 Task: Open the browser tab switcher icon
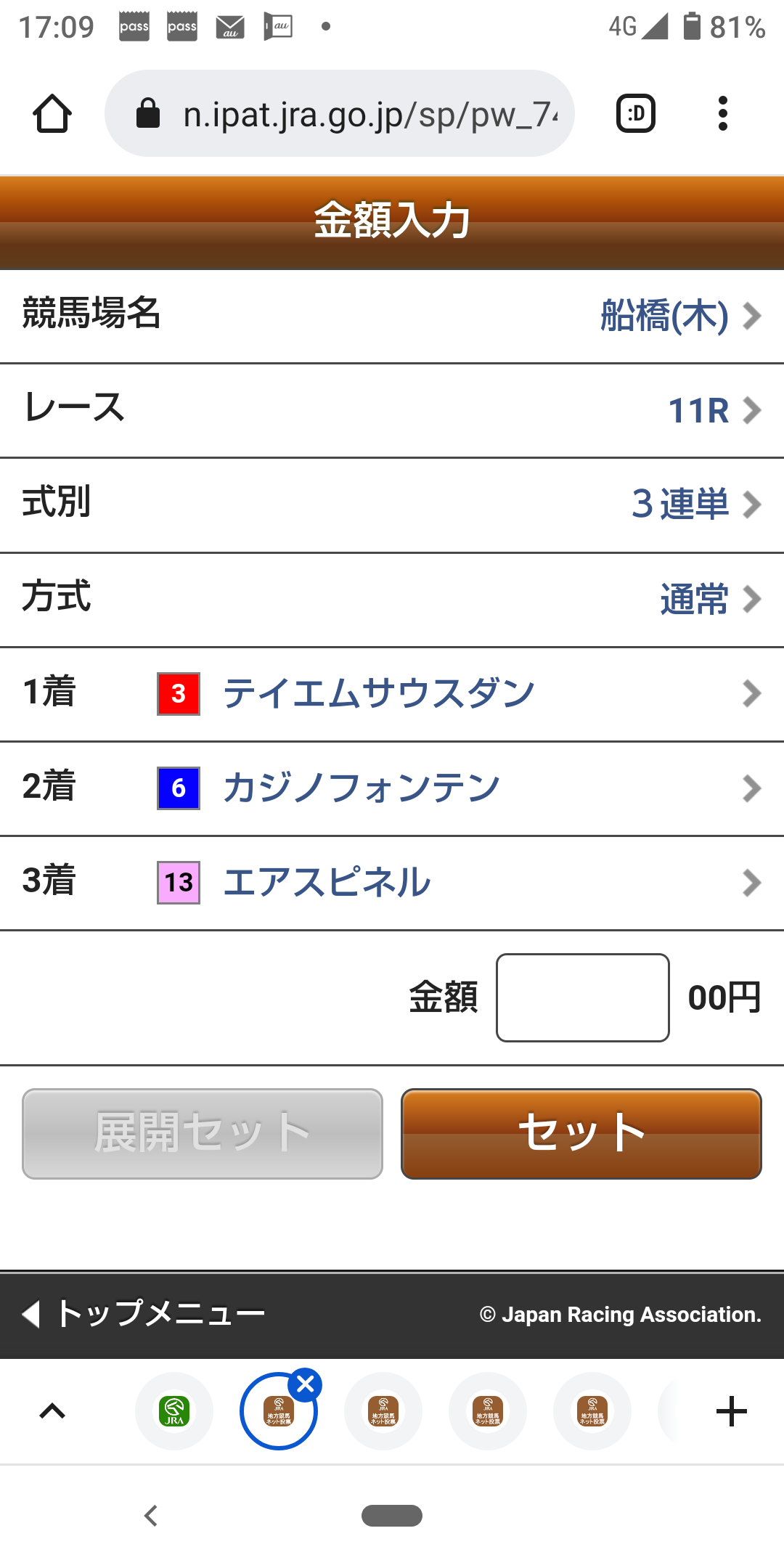click(x=634, y=113)
